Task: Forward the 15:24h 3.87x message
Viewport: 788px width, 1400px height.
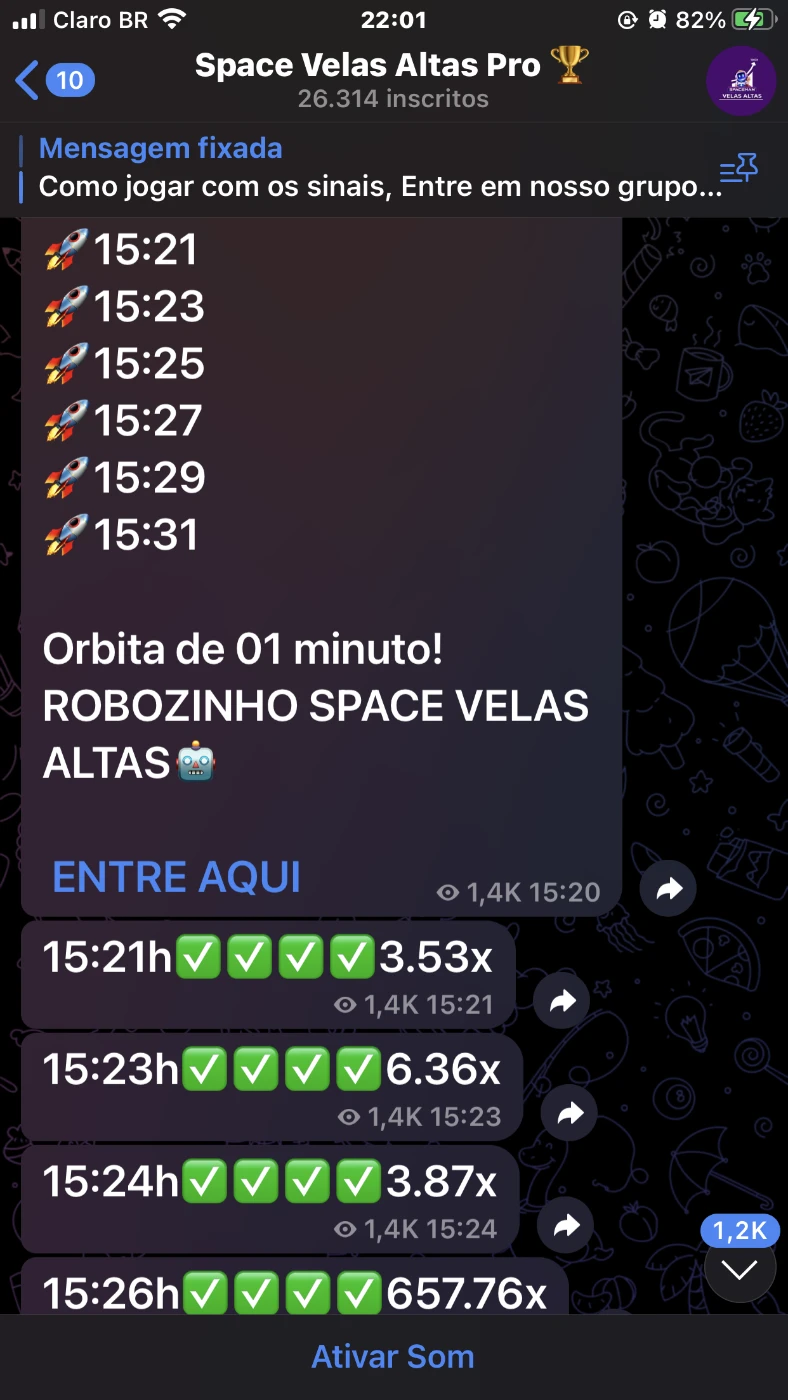Action: point(566,1225)
